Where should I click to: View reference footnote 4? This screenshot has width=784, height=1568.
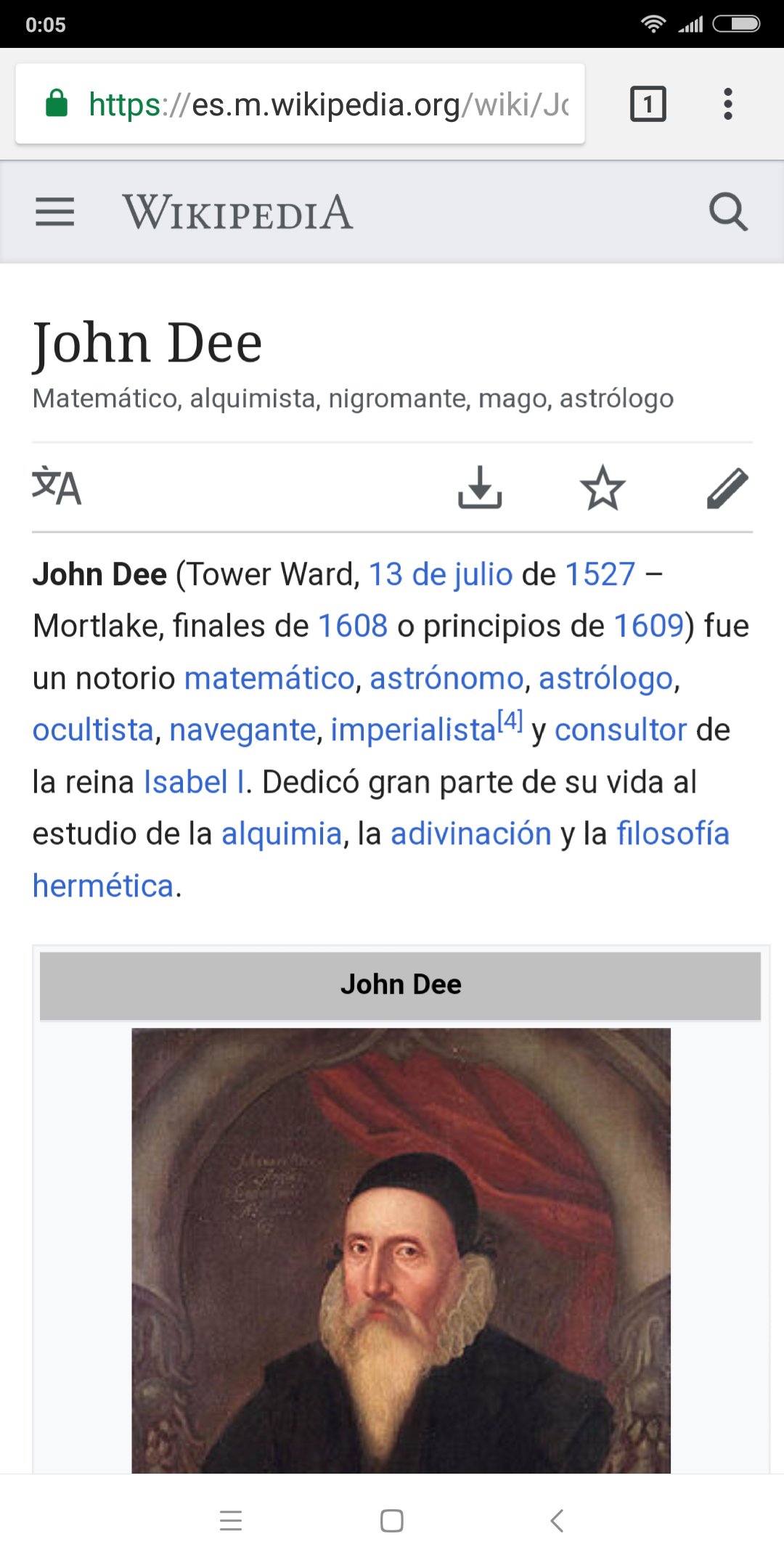[x=511, y=721]
